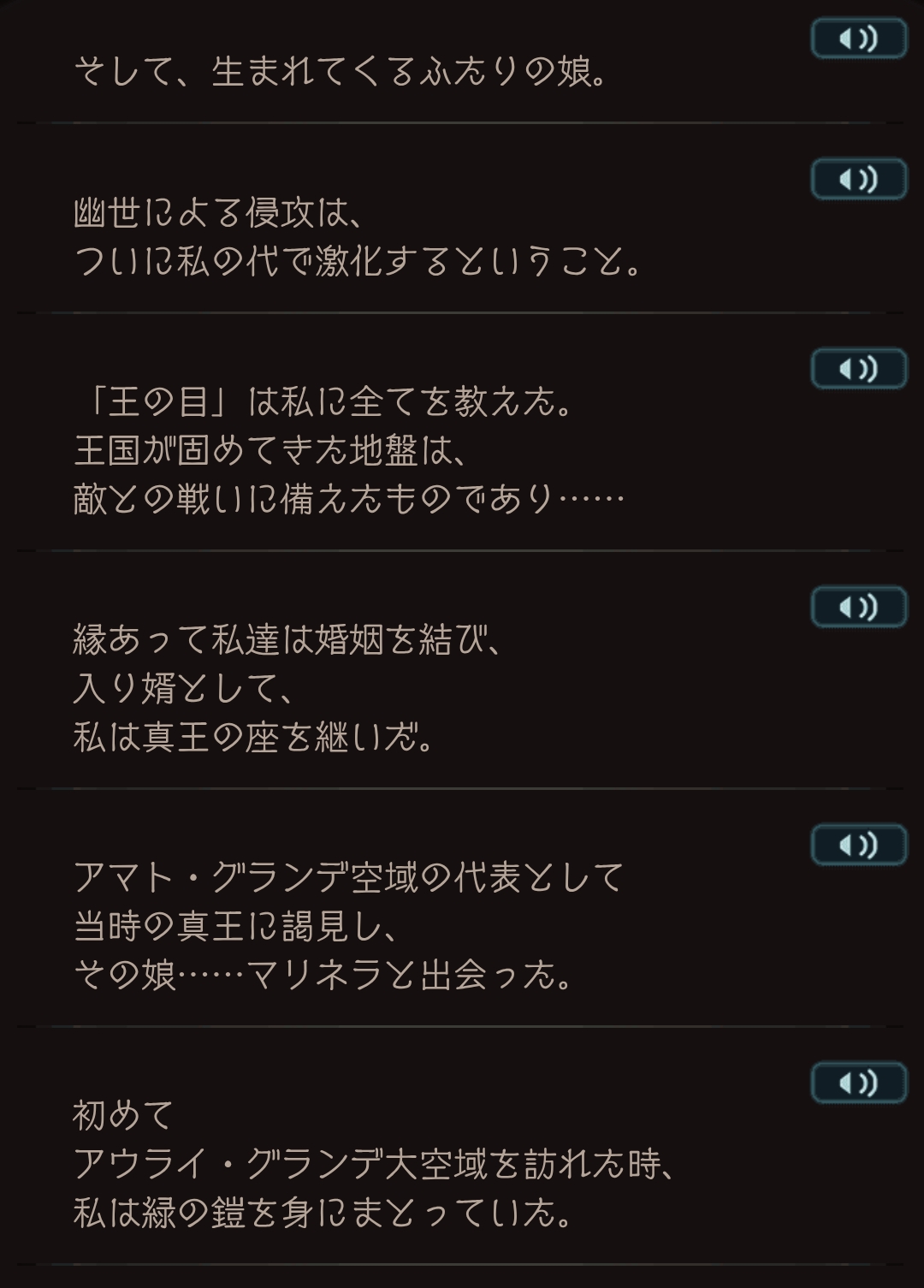Play voice for the 「王の目」は私に全てを教えた line
Screen dimensions: 924x1288
click(858, 370)
